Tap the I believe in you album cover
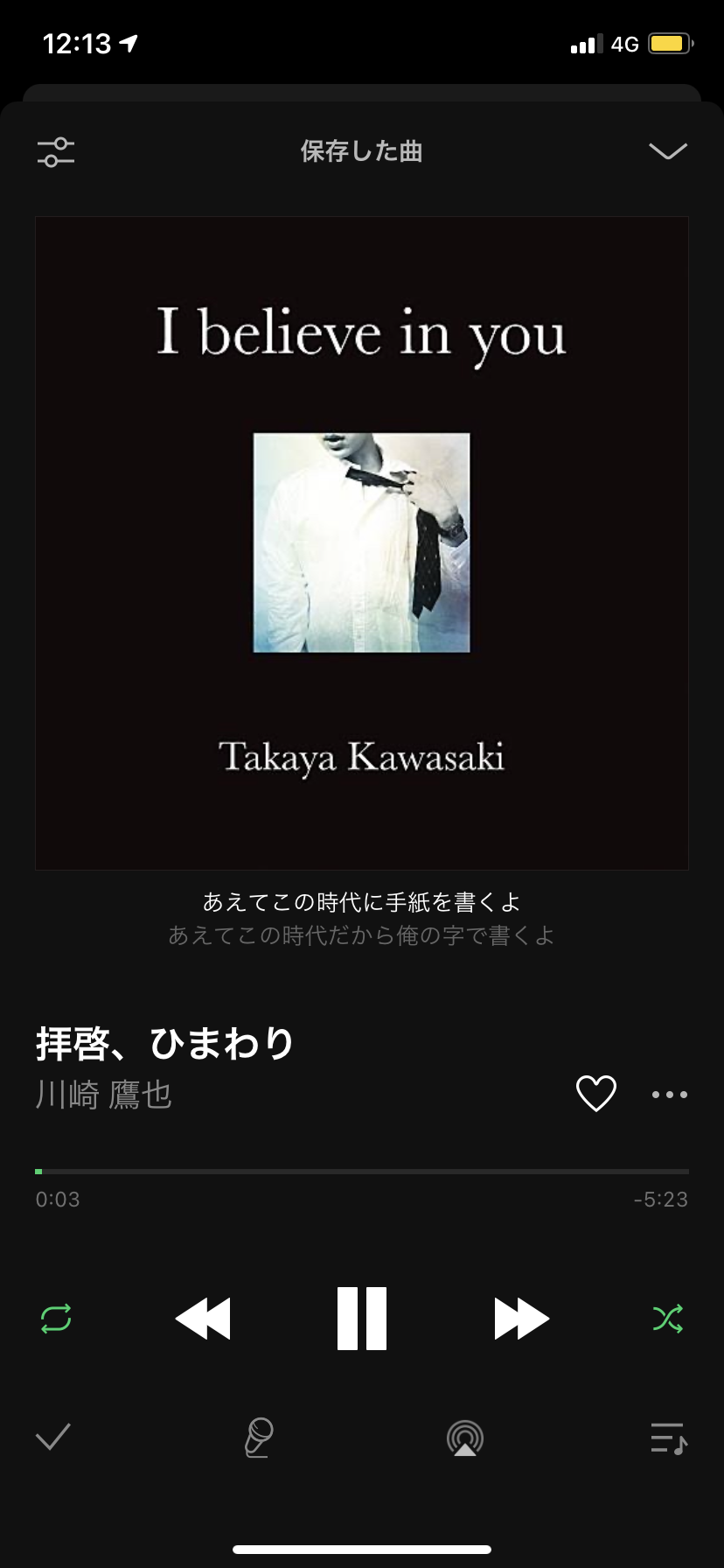The image size is (724, 1568). click(x=362, y=543)
